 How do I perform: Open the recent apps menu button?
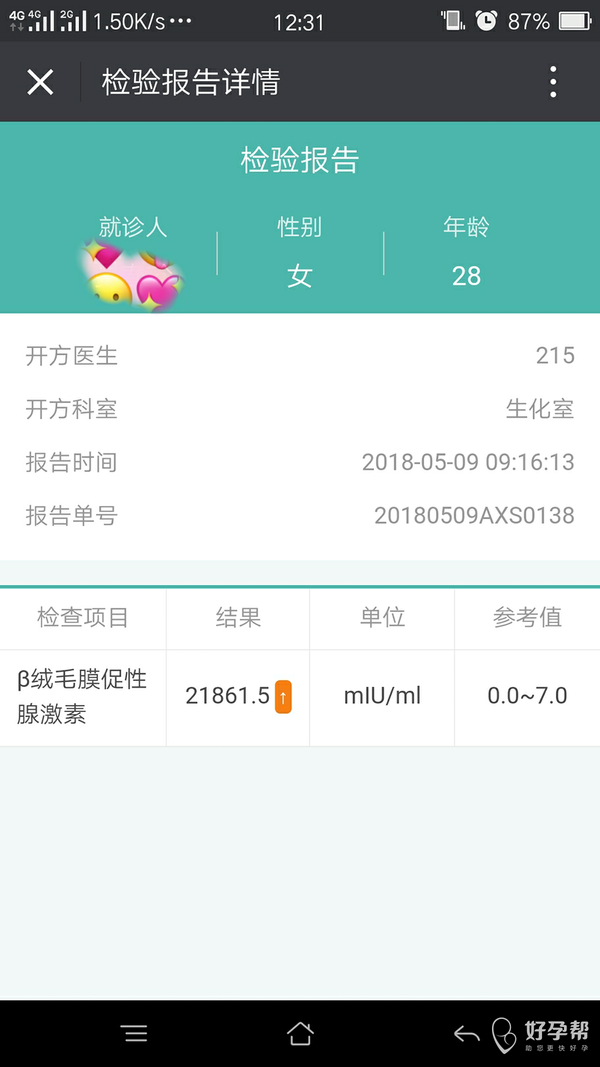click(x=135, y=1033)
